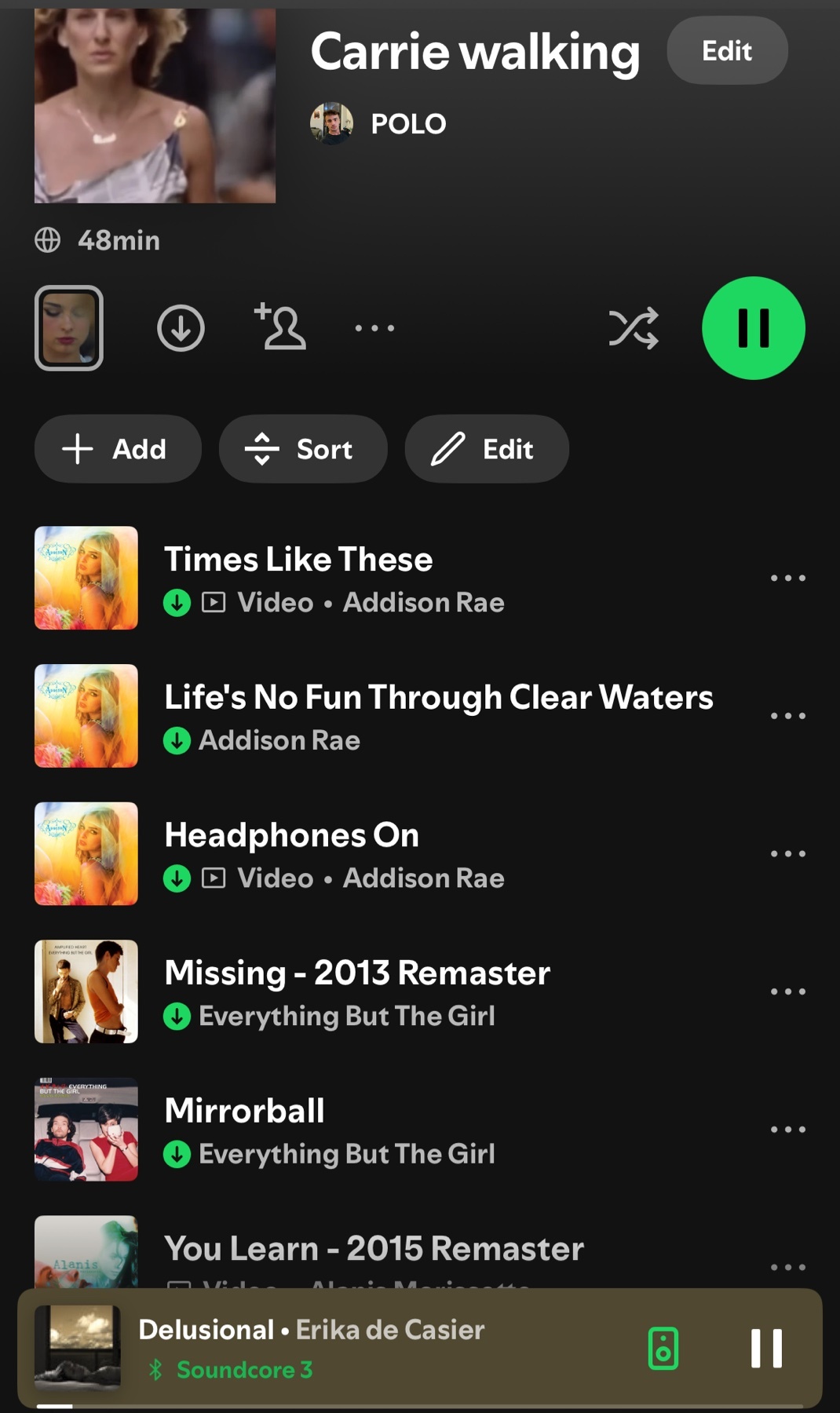The height and width of the screenshot is (1413, 840).
Task: Play You Learn - 2015 Remaster
Action: 374,1249
